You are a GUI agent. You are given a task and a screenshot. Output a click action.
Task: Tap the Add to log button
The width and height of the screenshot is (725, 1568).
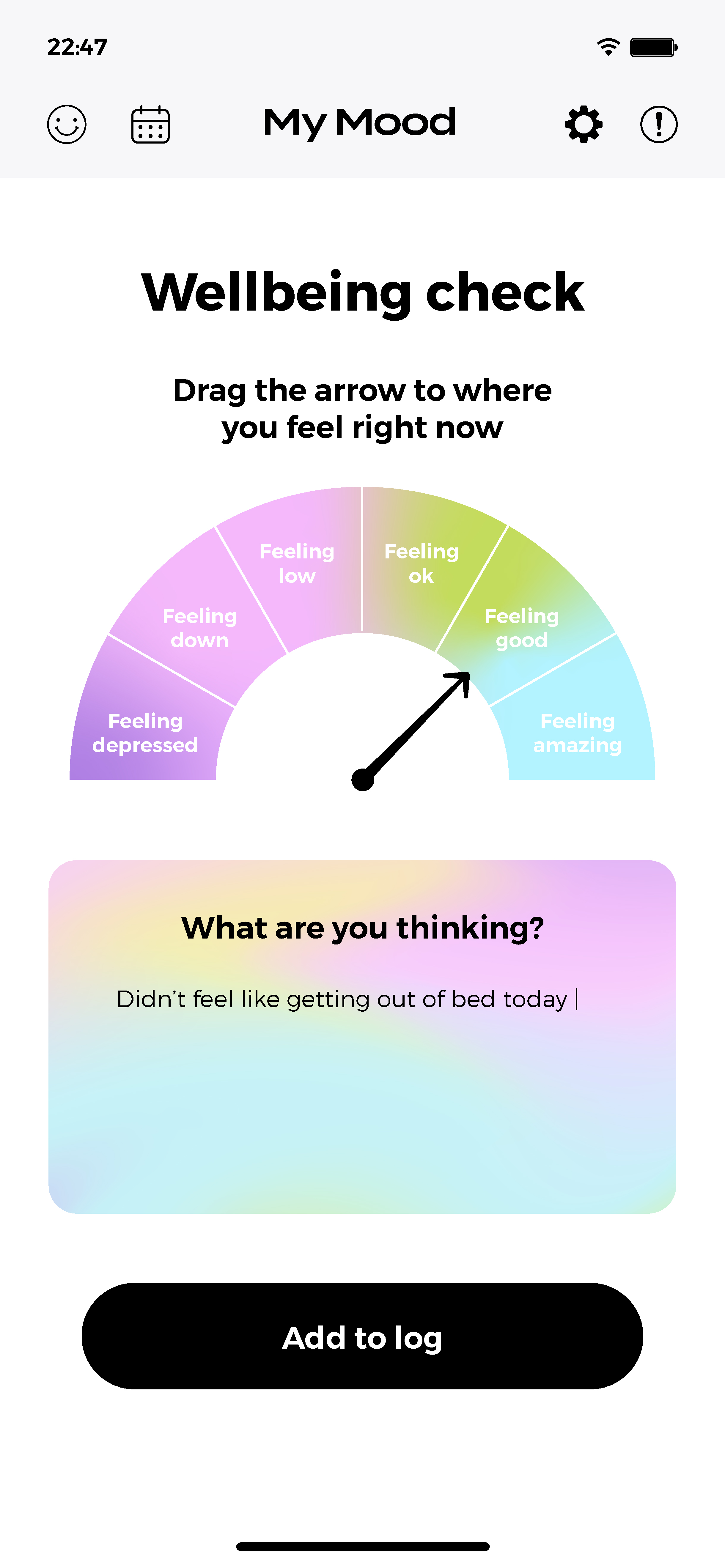[362, 1336]
